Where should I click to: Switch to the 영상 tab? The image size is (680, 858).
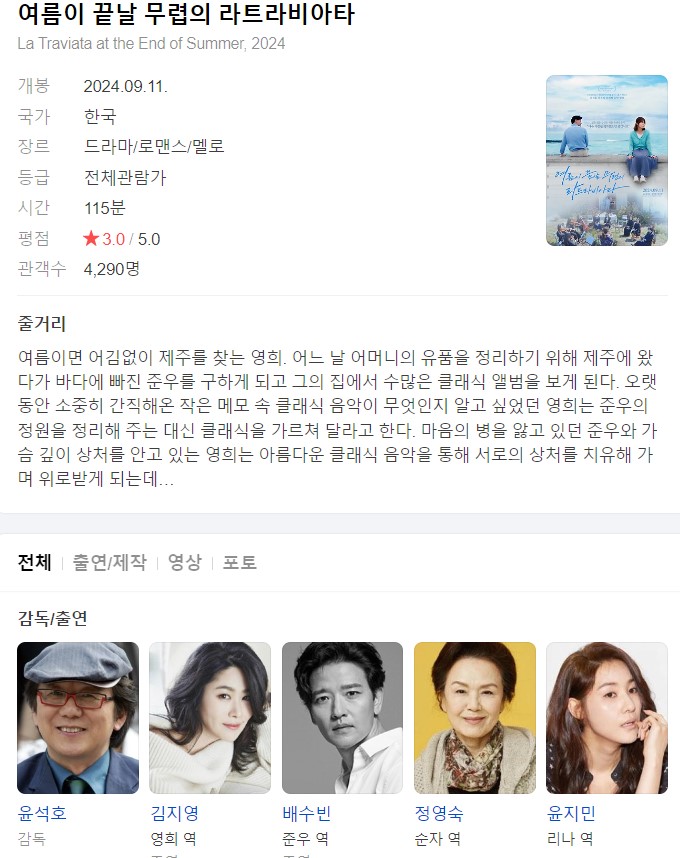click(x=184, y=562)
